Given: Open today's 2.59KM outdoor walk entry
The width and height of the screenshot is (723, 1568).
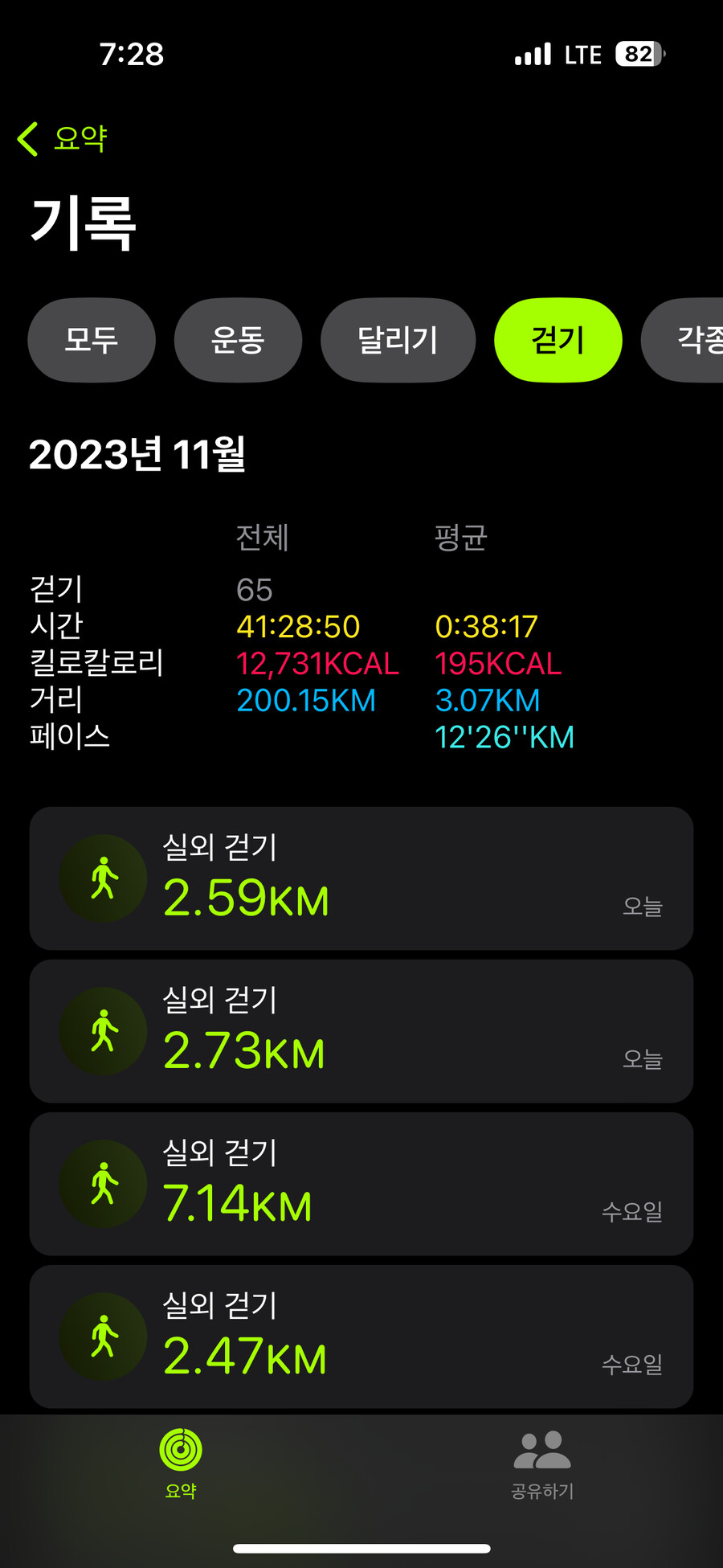Looking at the screenshot, I should [x=361, y=878].
